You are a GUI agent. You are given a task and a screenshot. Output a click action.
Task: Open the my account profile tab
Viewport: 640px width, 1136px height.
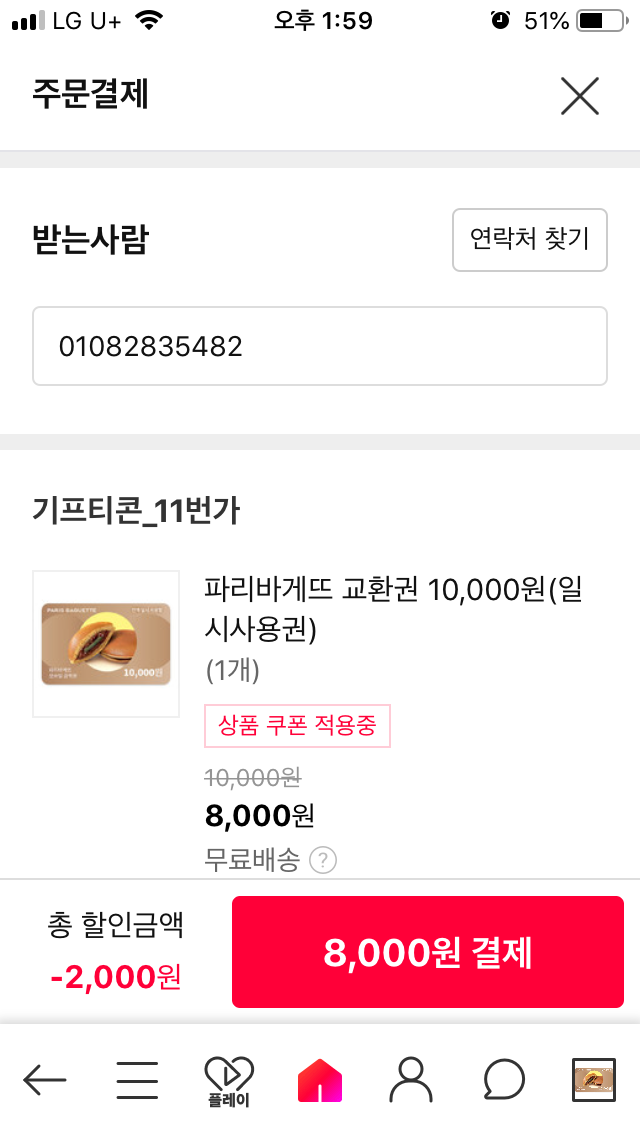click(x=411, y=1079)
